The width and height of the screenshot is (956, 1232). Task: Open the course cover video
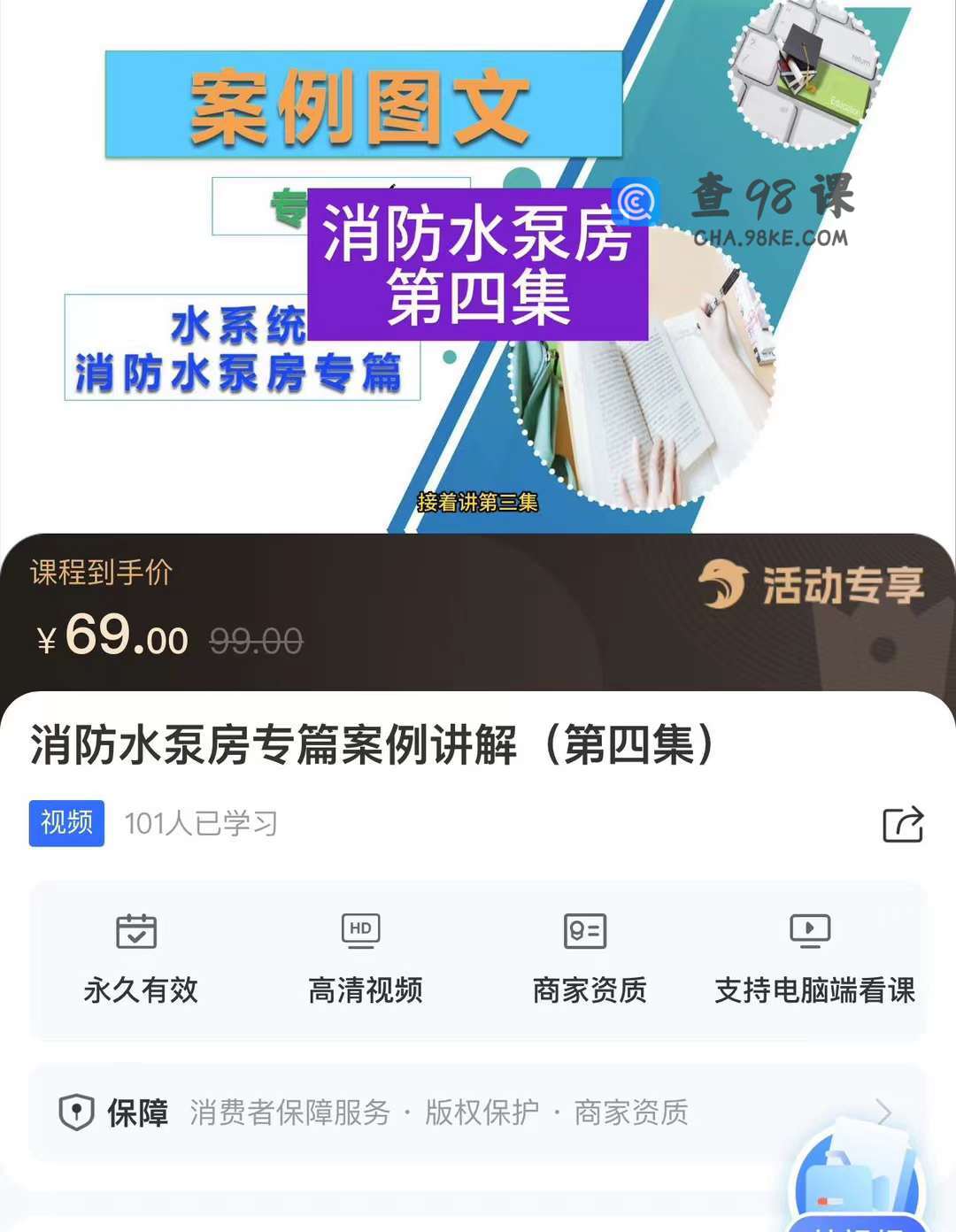pos(478,266)
